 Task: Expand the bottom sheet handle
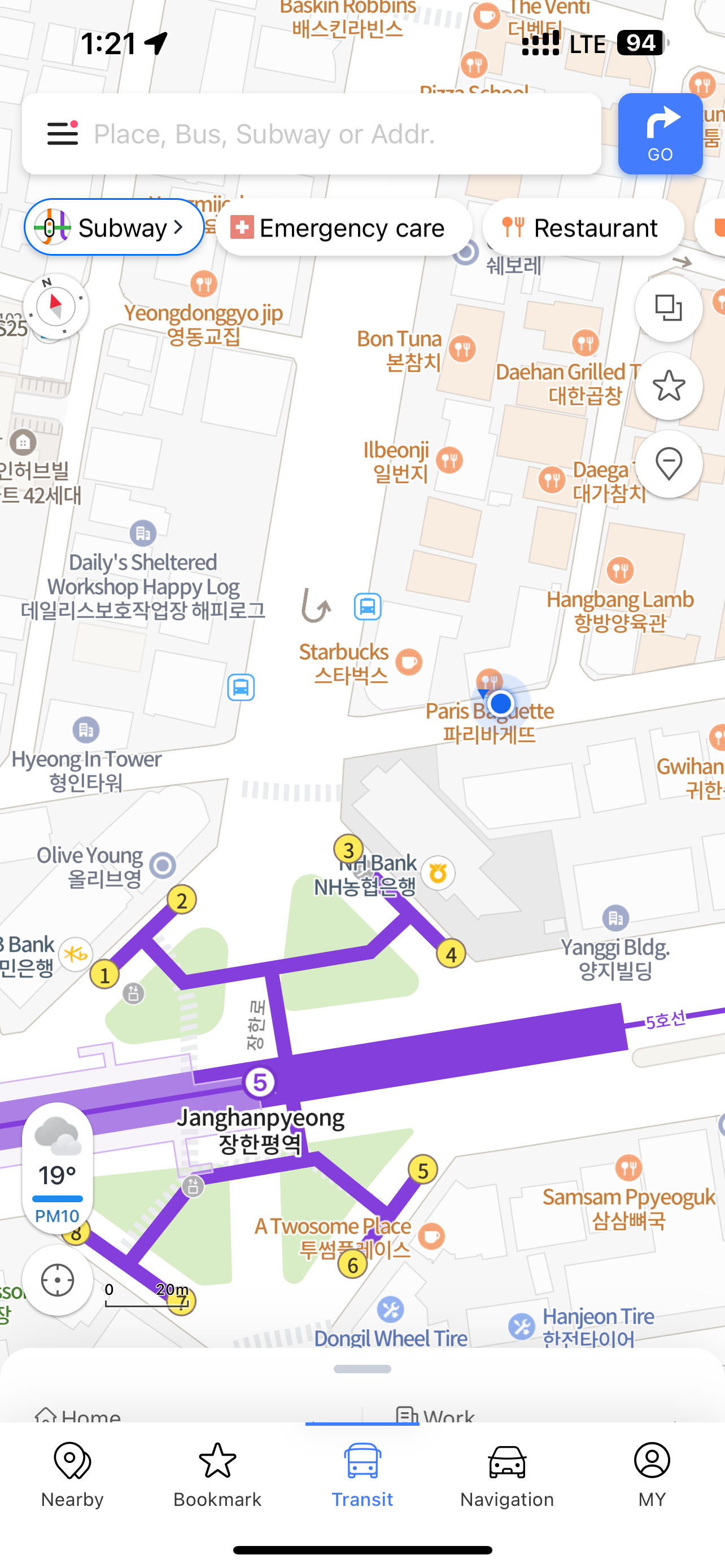(362, 1369)
